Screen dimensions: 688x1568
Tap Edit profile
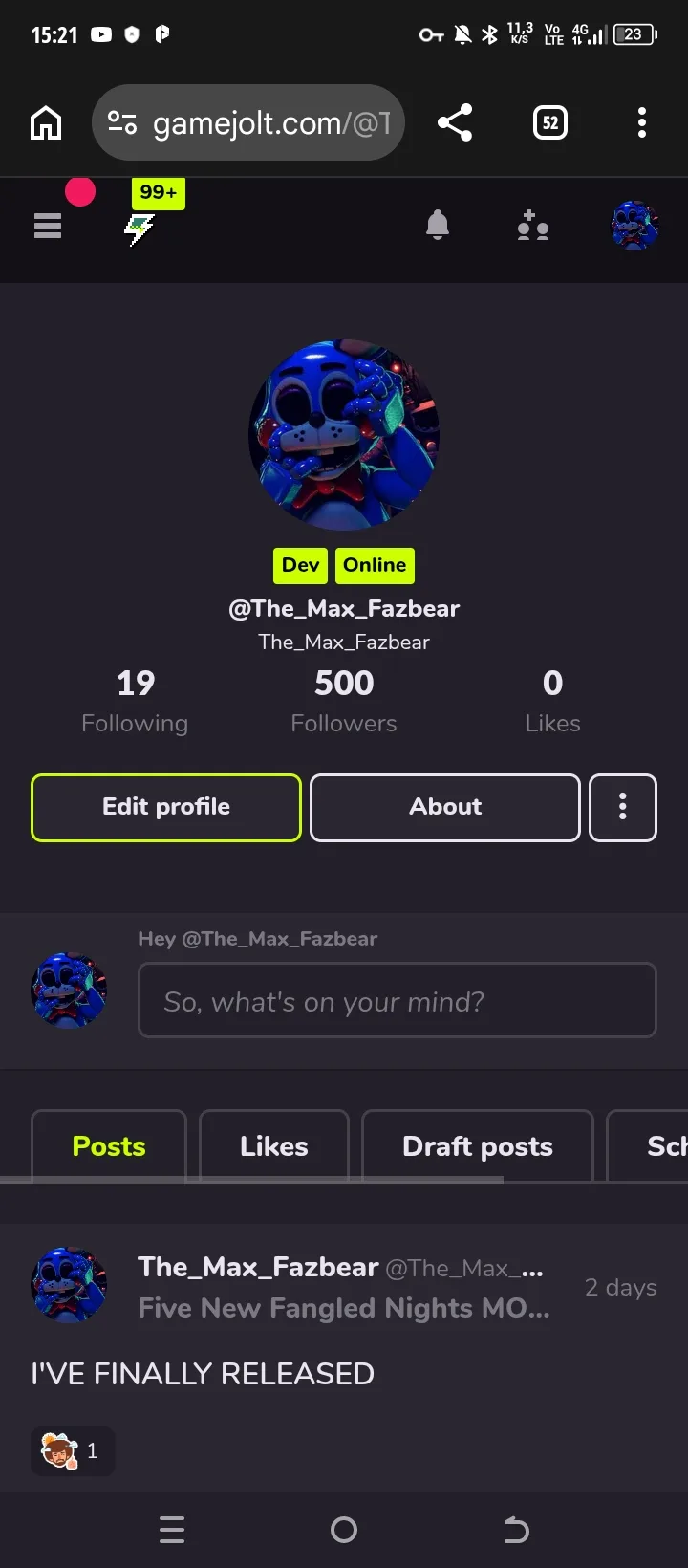point(166,807)
